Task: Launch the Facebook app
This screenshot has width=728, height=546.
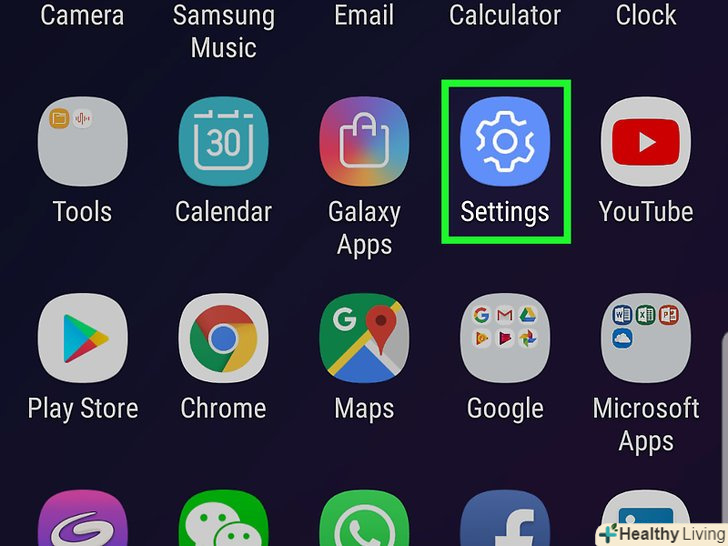Action: click(x=505, y=520)
